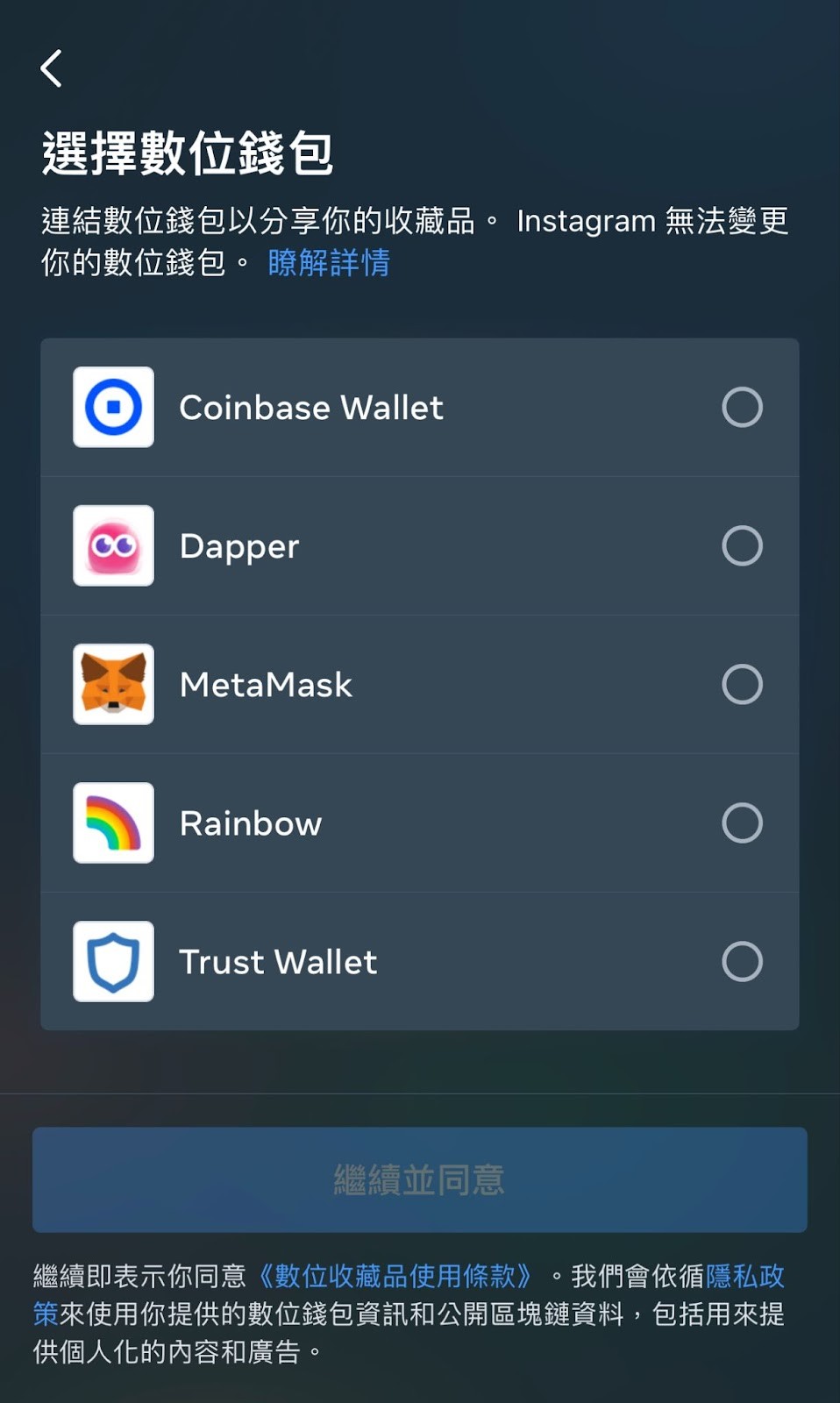
Task: Open 數位收藏品使用條款 terms link
Action: [x=395, y=1276]
